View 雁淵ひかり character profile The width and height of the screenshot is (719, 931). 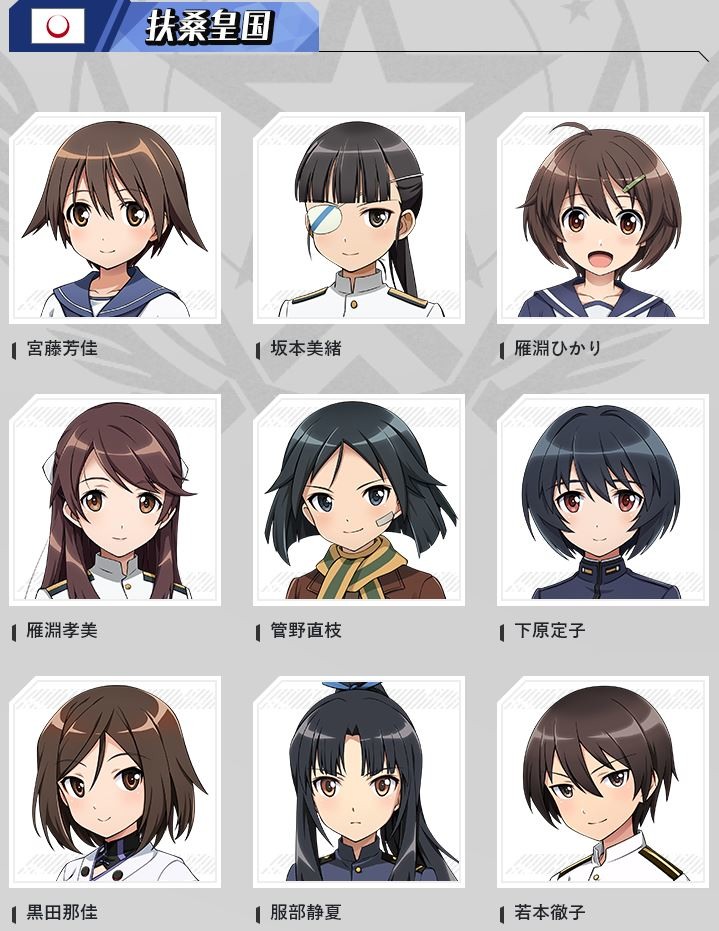(603, 218)
